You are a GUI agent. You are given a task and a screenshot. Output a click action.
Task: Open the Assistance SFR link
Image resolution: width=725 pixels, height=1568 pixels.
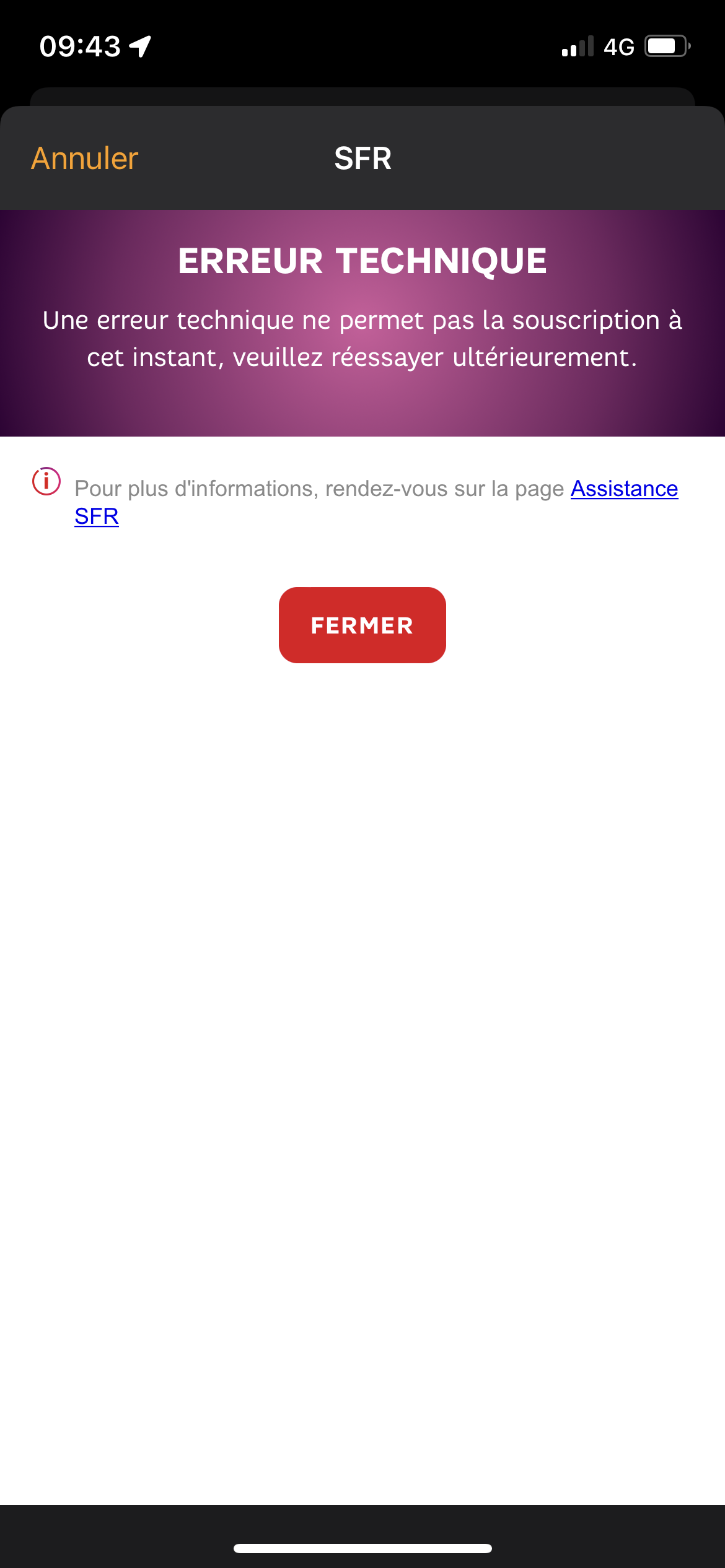(x=623, y=489)
